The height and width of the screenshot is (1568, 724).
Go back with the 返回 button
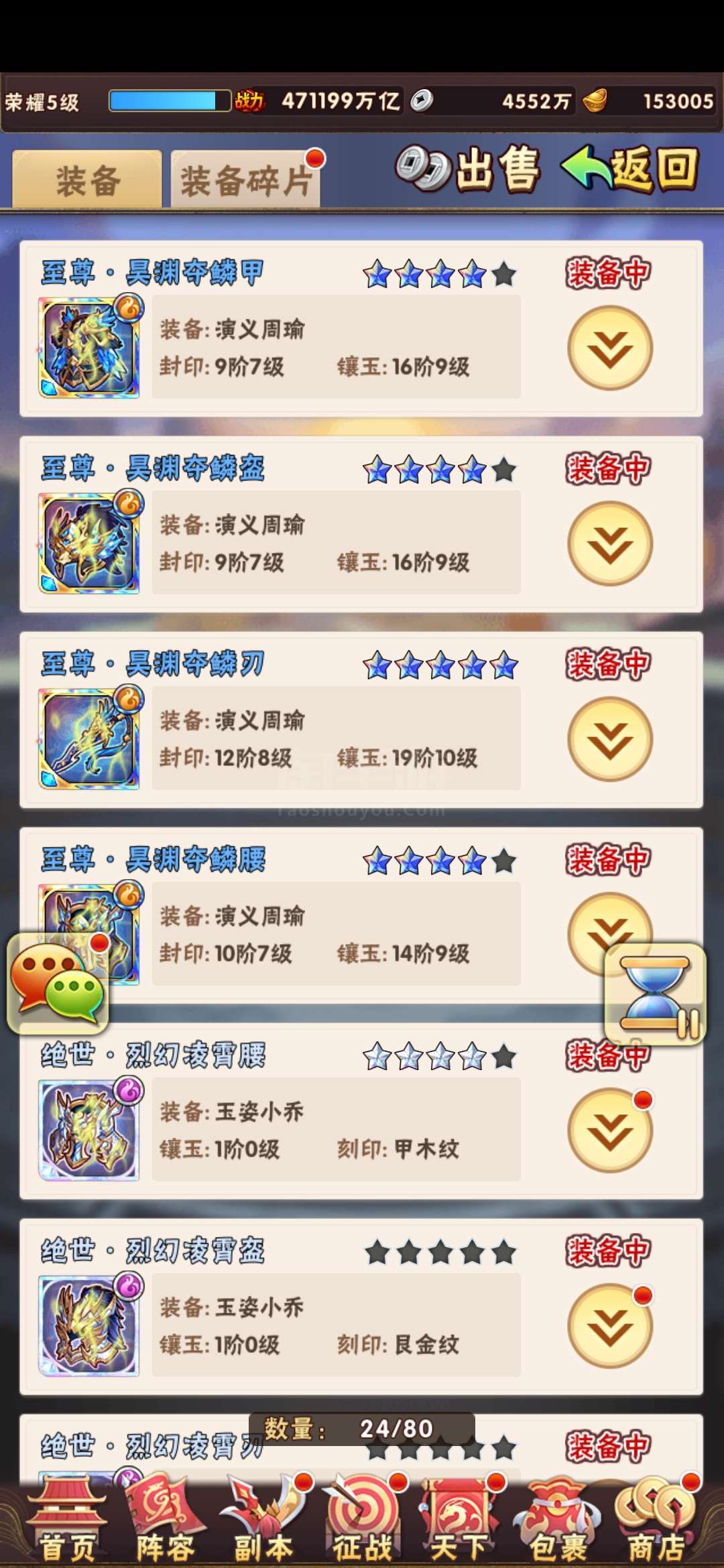click(x=630, y=168)
